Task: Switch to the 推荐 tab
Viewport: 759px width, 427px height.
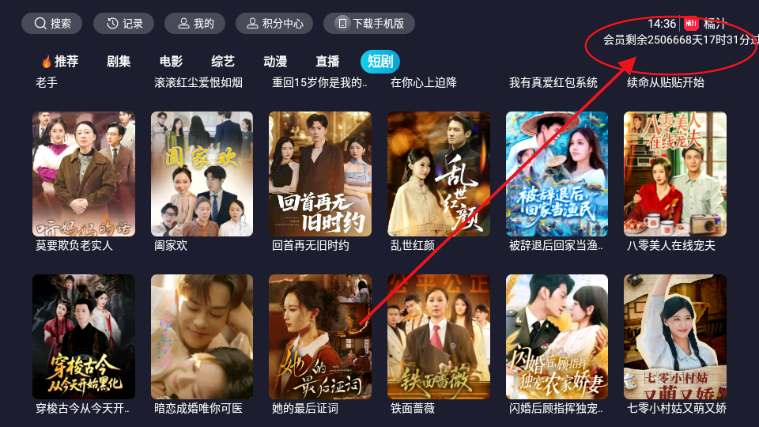Action: [59, 61]
